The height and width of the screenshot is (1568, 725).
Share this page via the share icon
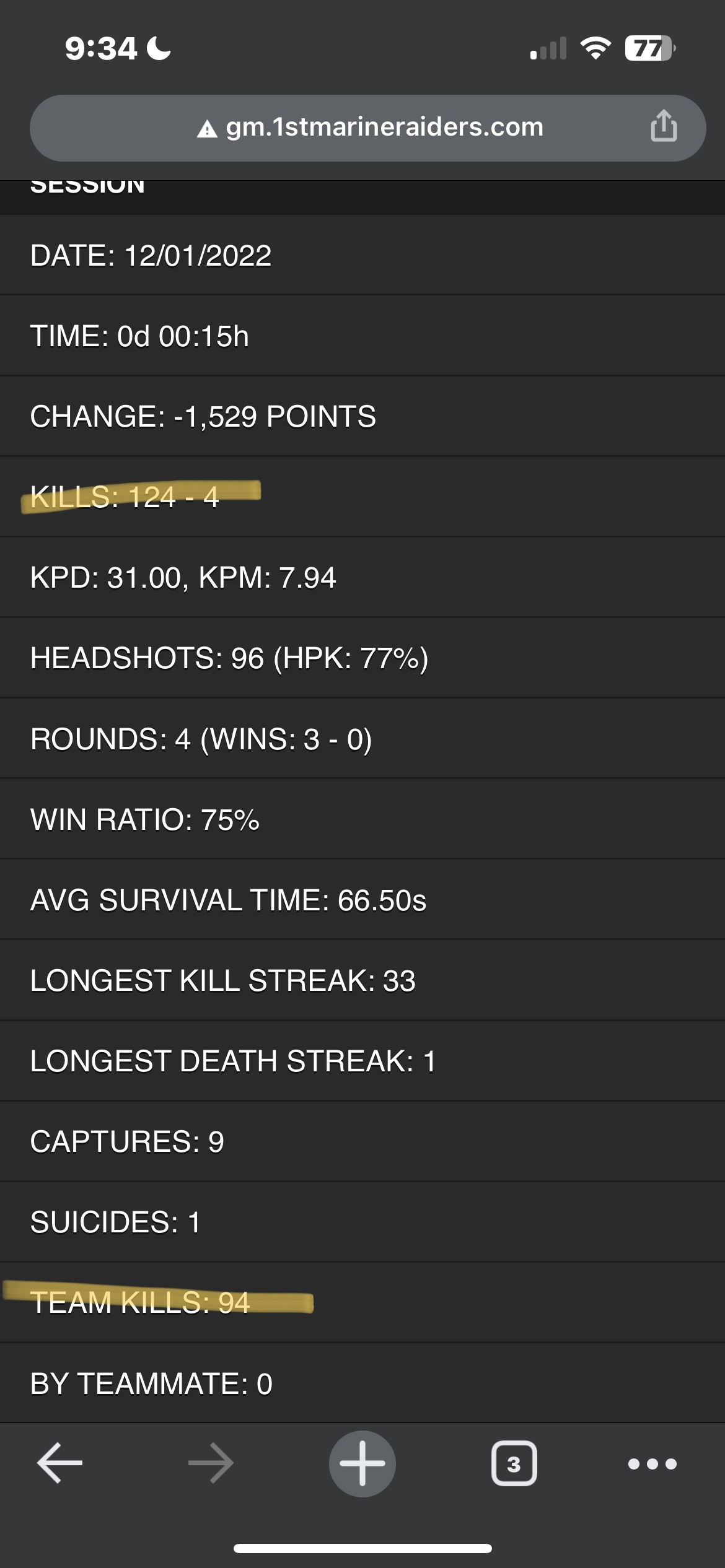pos(663,126)
